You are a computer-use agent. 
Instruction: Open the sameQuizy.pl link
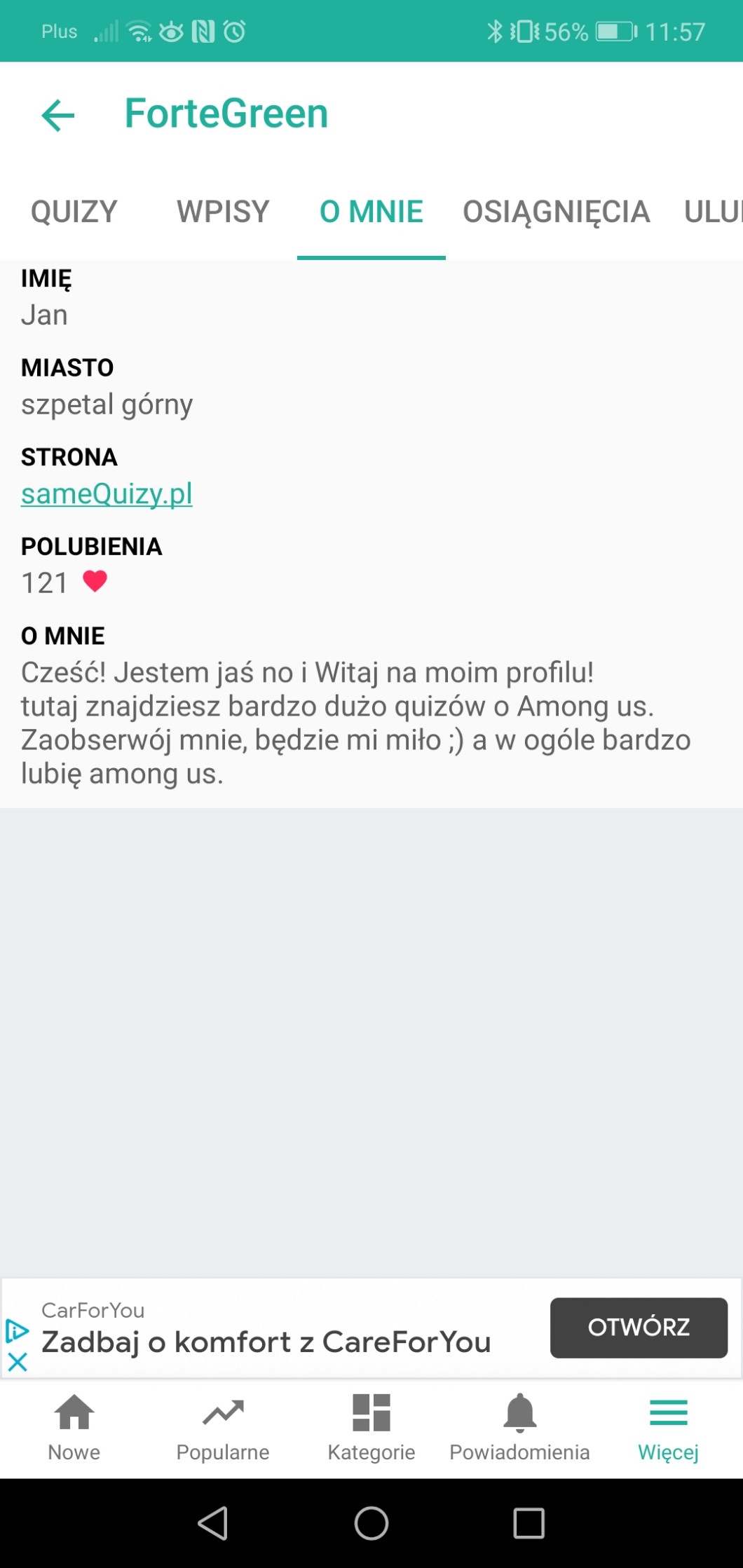107,493
